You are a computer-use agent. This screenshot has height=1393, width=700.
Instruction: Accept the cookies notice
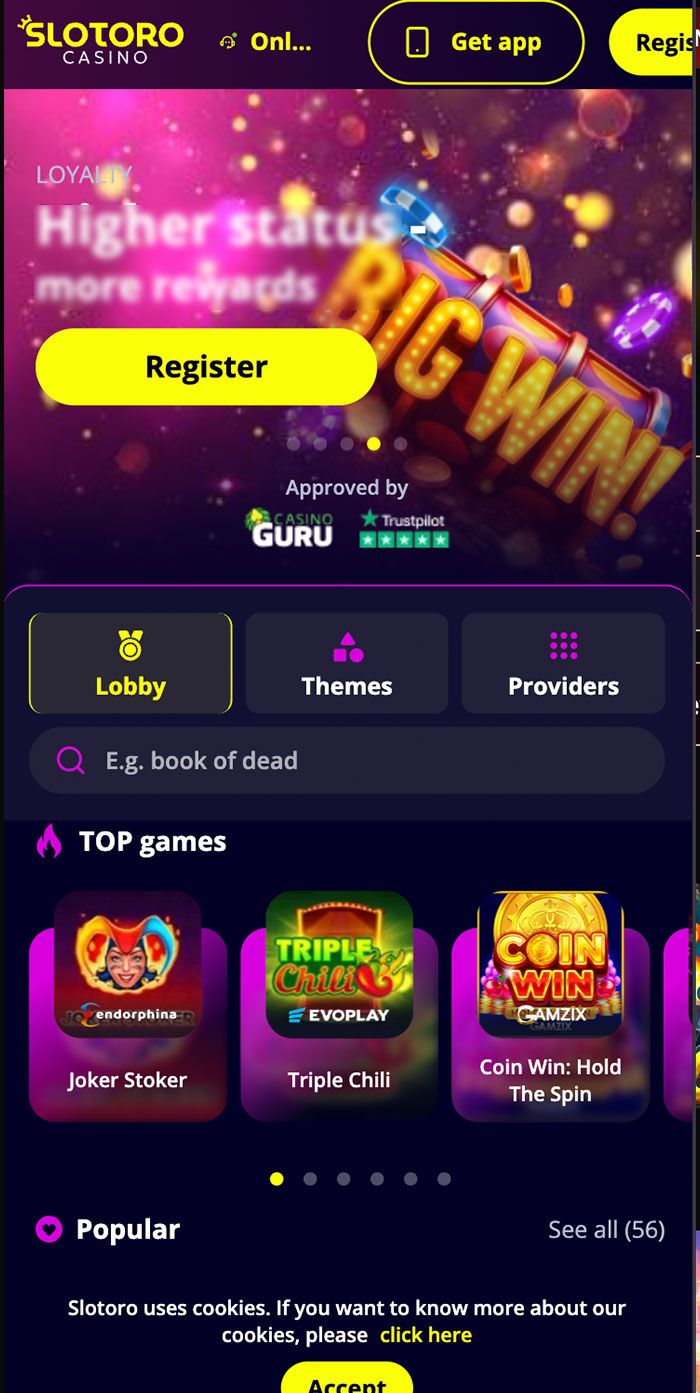click(346, 1380)
